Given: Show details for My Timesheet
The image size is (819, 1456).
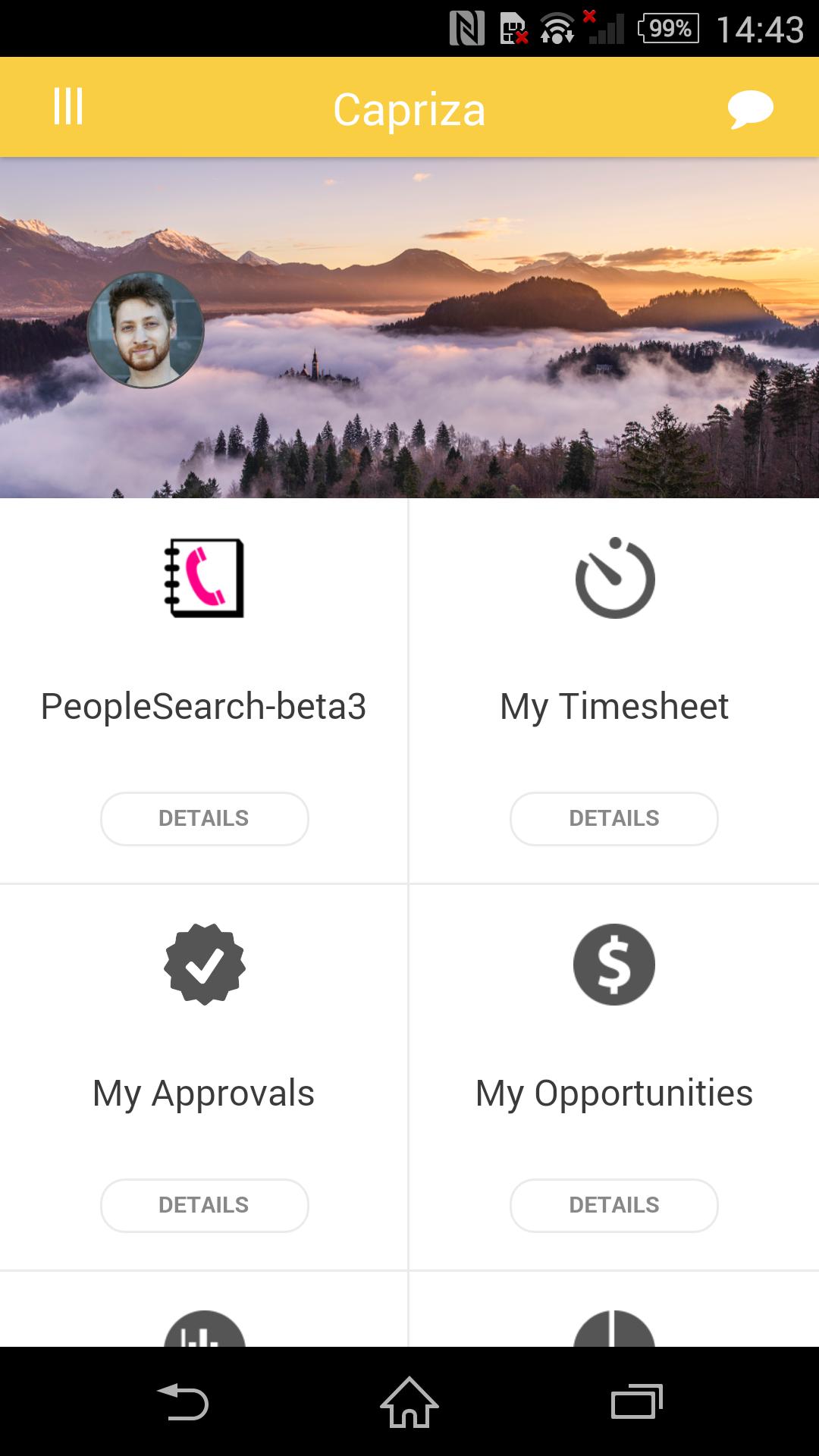Looking at the screenshot, I should click(614, 819).
